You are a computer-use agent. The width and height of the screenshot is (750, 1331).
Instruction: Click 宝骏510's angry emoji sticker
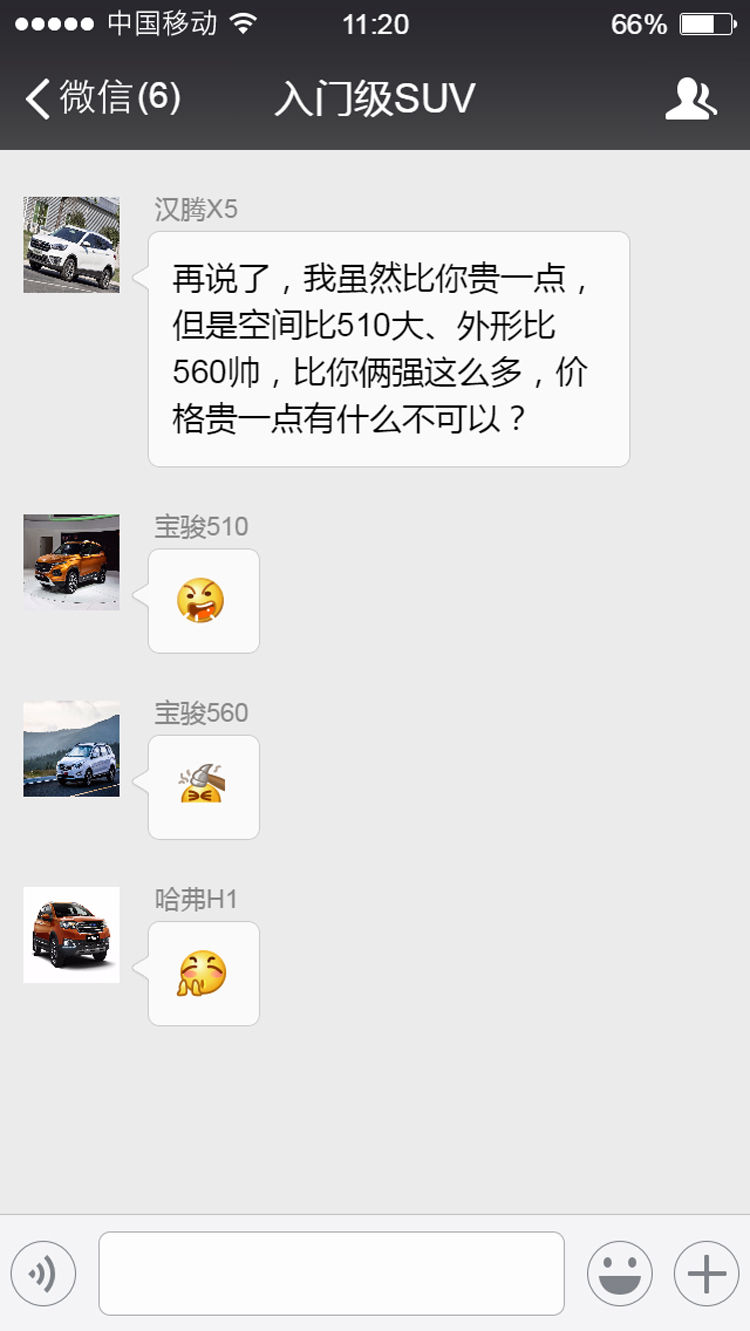pyautogui.click(x=203, y=600)
